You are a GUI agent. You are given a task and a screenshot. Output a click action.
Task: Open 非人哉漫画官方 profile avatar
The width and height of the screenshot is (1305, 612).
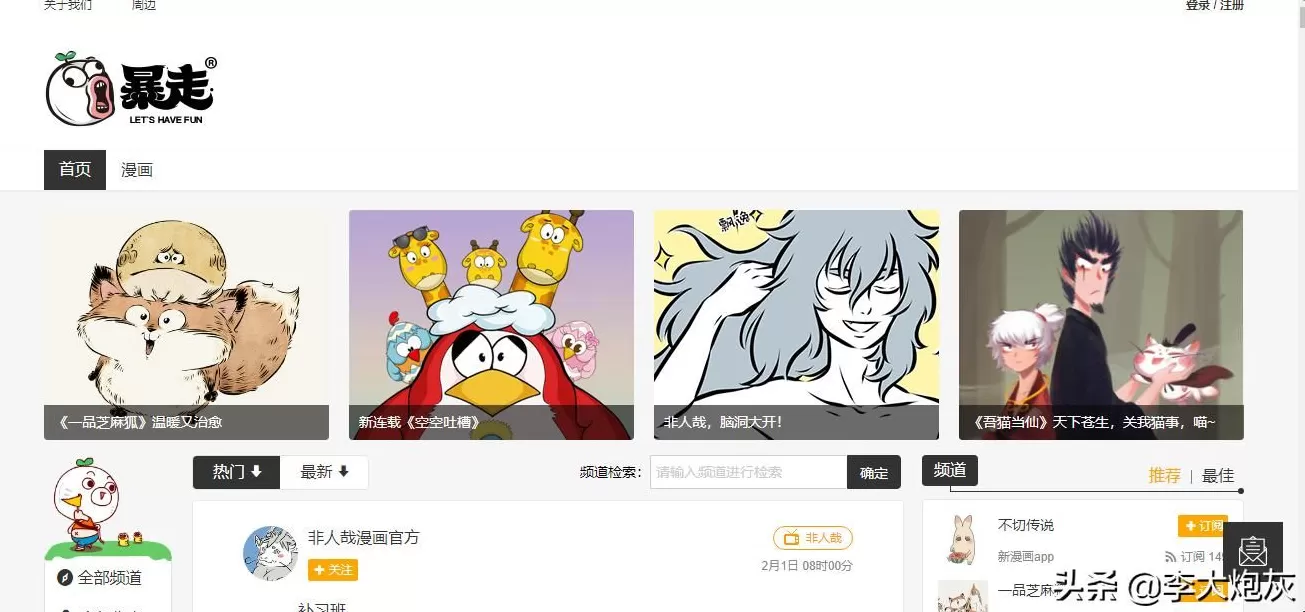tap(270, 553)
